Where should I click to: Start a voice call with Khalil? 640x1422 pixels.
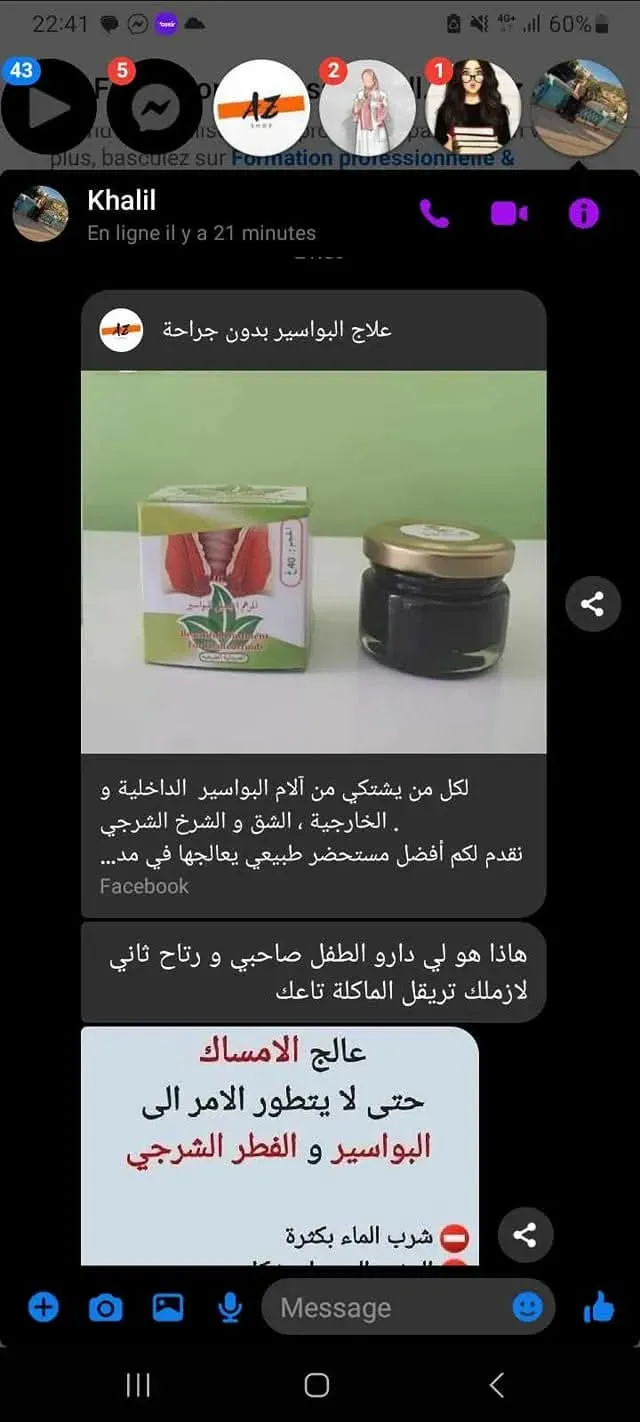434,213
